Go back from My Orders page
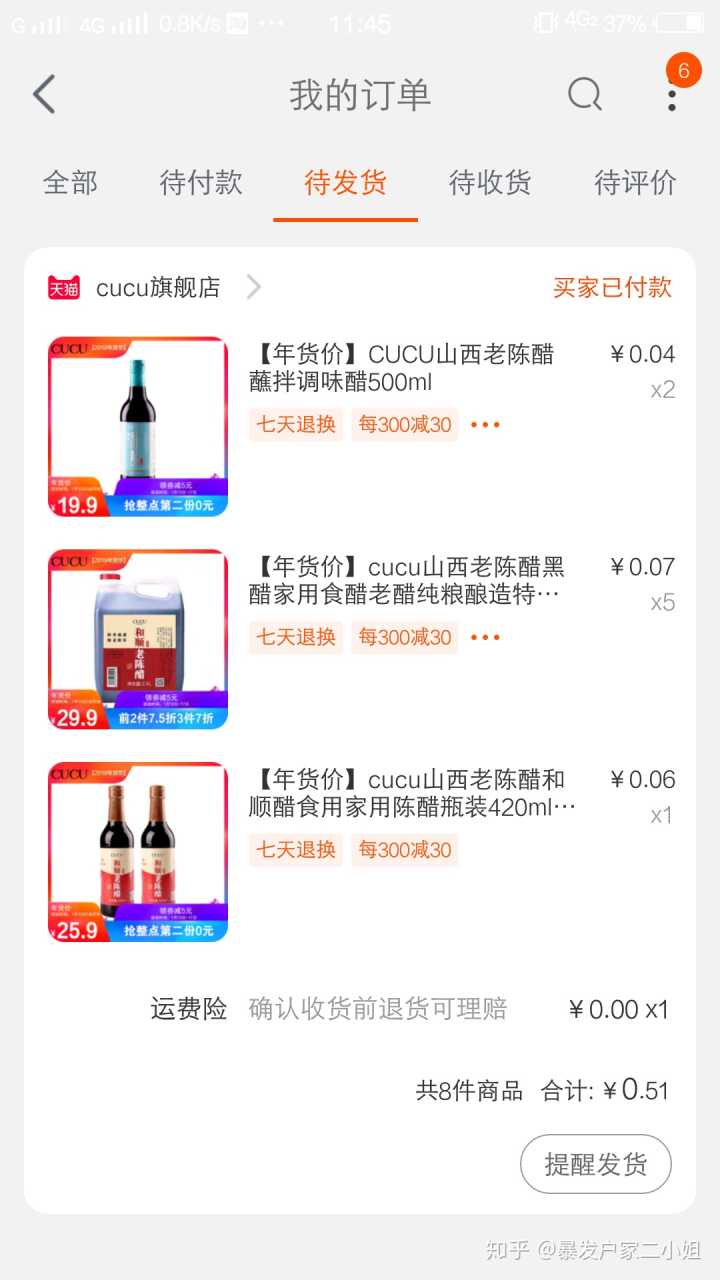Image resolution: width=720 pixels, height=1280 pixels. coord(45,95)
